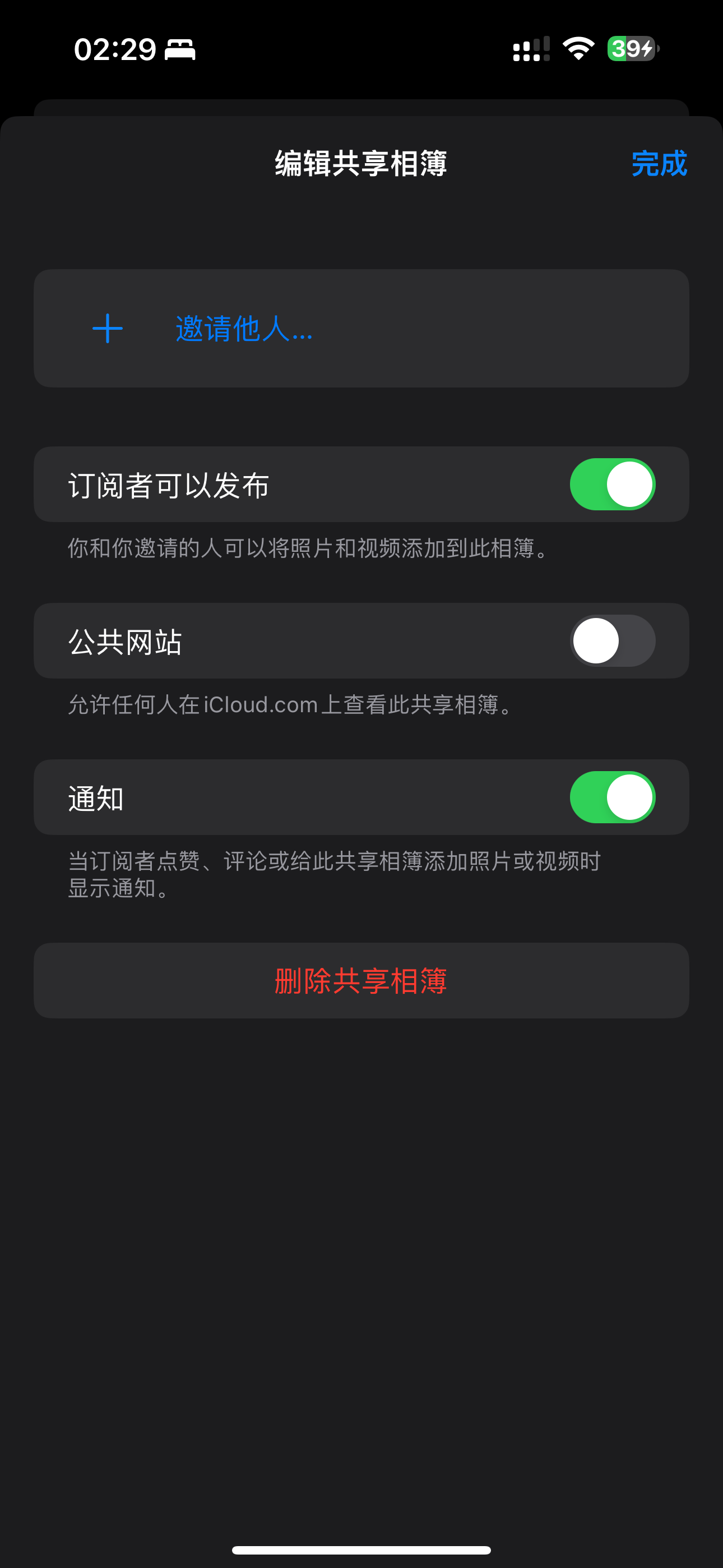Screen dimensions: 723x1568
Task: Turn off 订阅者可以发布 switch
Action: (611, 485)
